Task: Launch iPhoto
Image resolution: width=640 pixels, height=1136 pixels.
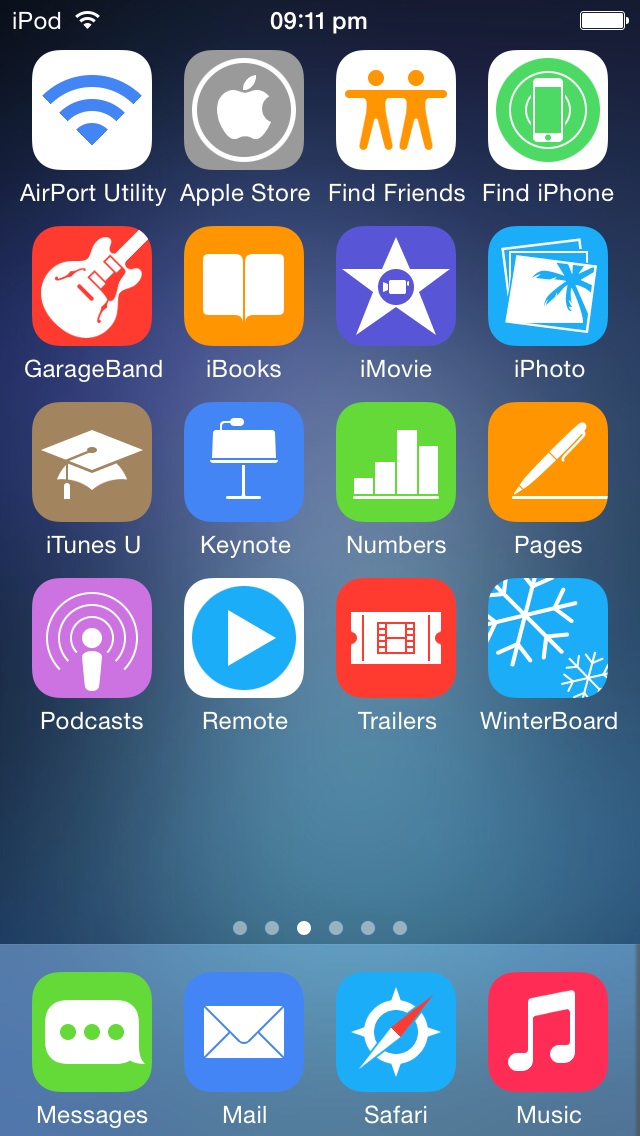Action: (548, 286)
